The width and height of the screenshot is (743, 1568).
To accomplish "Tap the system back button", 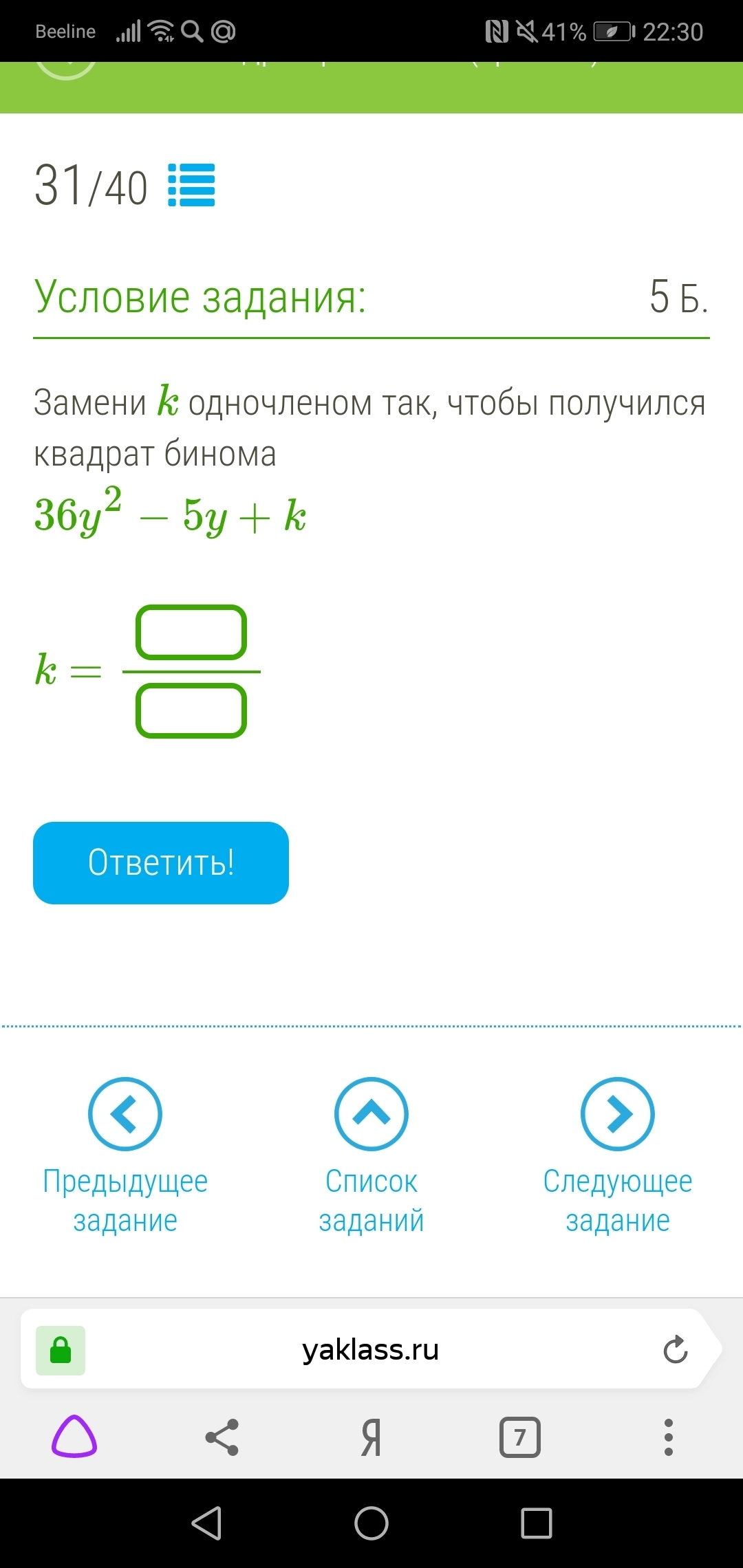I will pos(206,1523).
